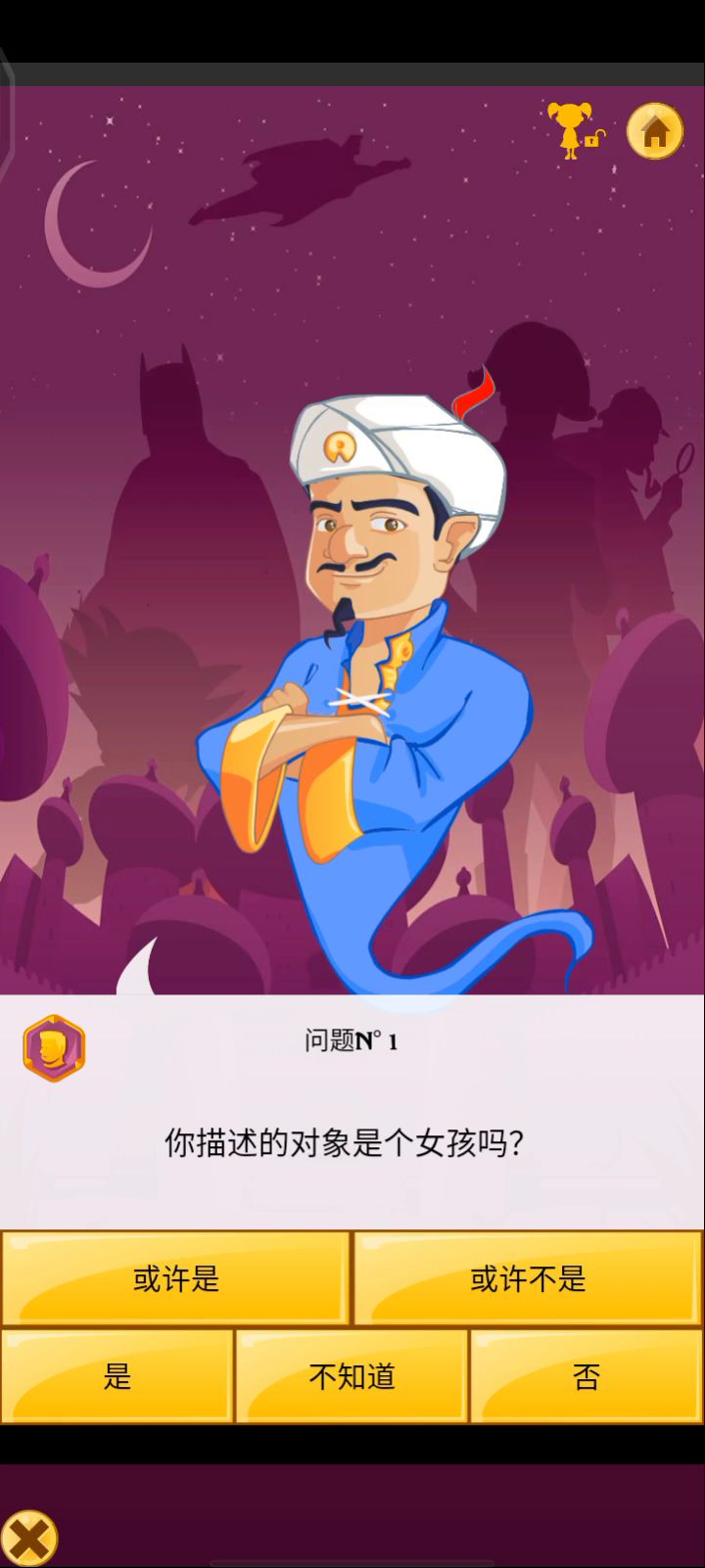Return to the Akinator home screen
705x1568 pixels.
(x=654, y=131)
